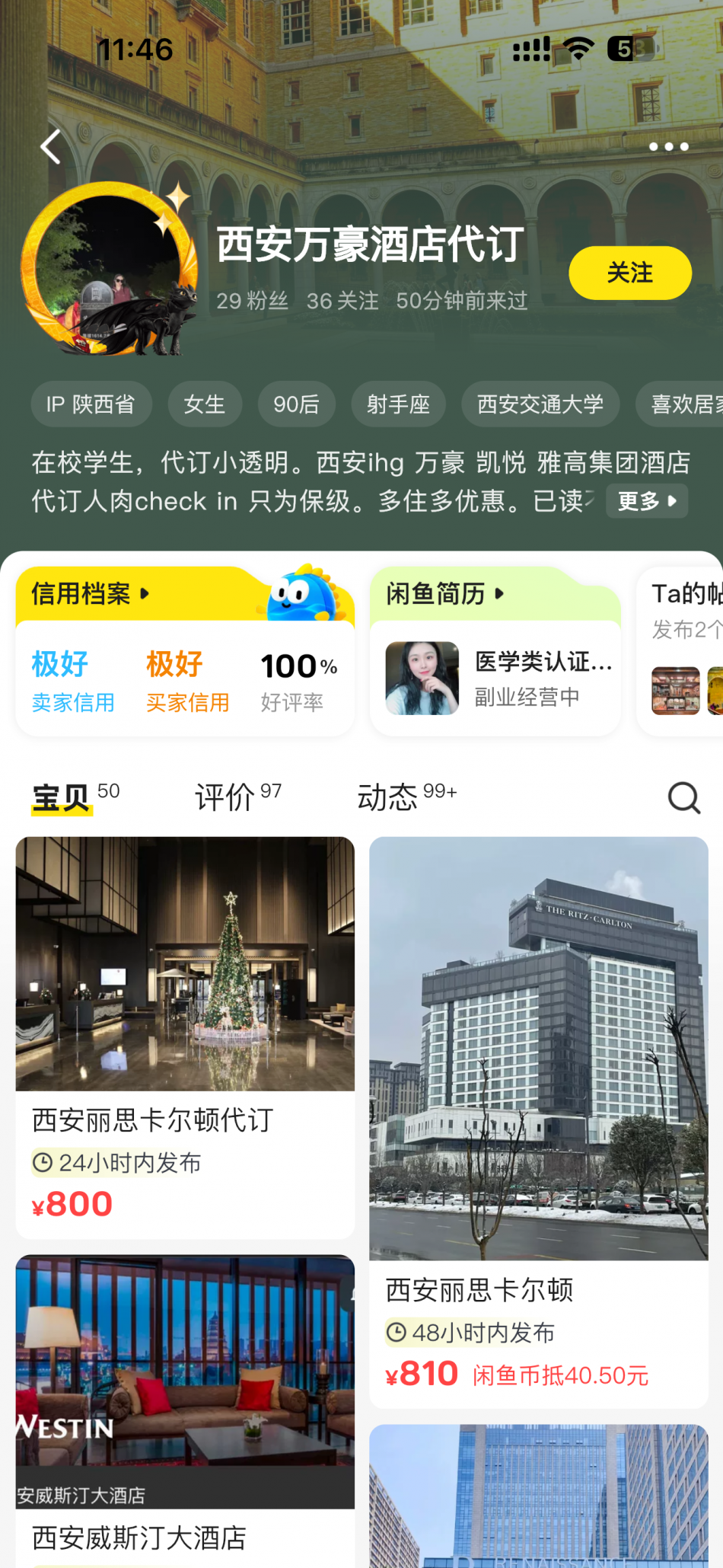Tap the 西安交通大学 profile tag
Viewport: 723px width, 1568px height.
540,404
